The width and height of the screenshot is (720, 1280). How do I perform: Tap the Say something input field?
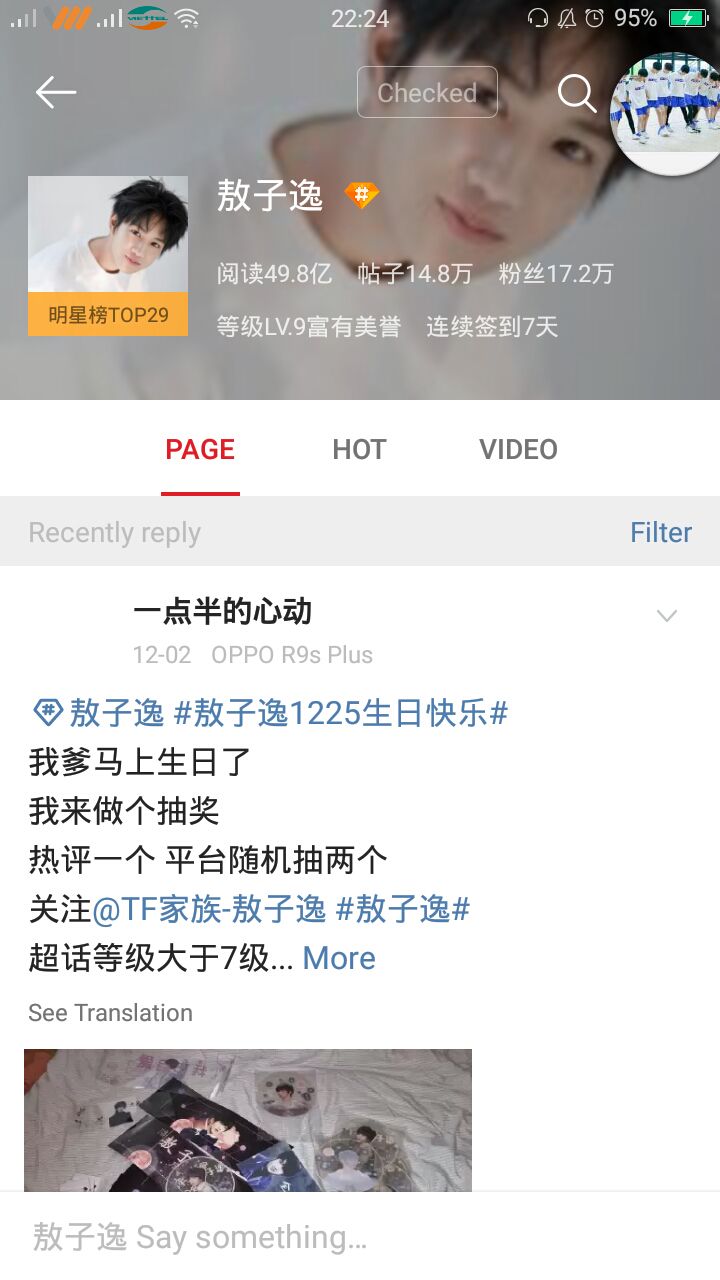[360, 1237]
